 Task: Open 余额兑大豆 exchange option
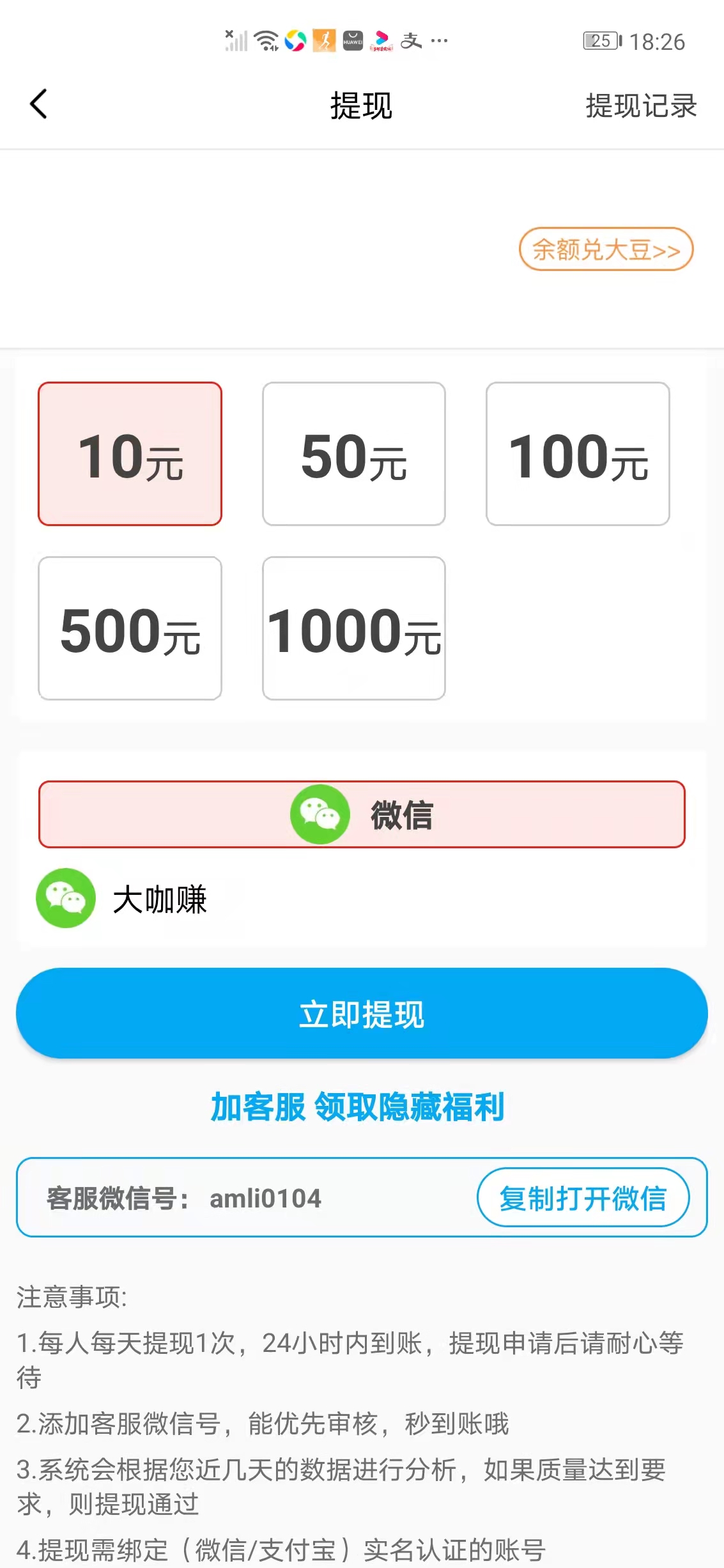point(605,250)
